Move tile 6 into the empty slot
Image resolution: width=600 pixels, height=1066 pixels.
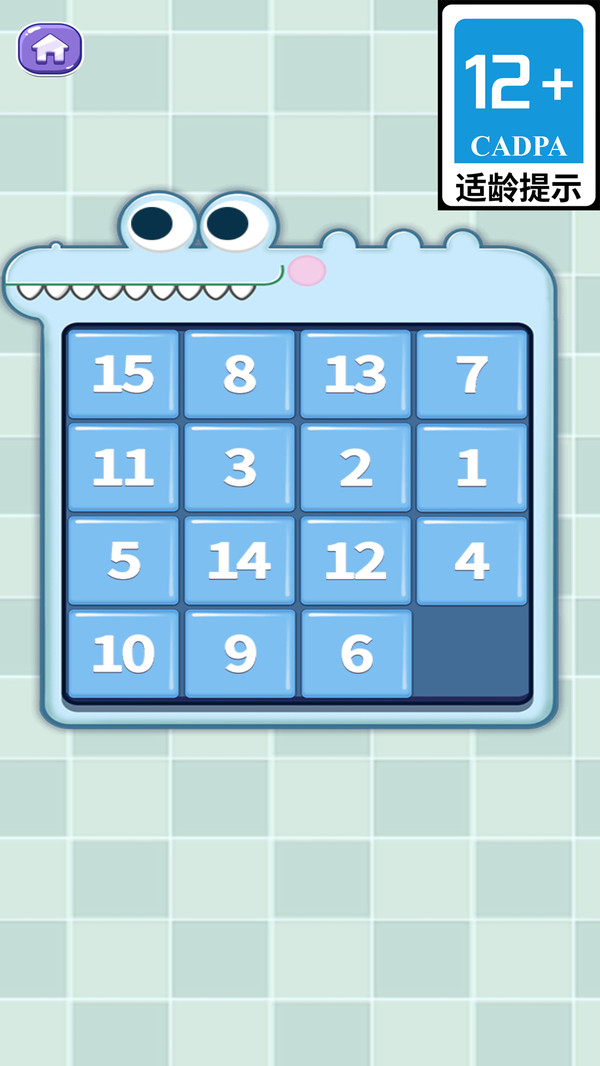coord(356,654)
